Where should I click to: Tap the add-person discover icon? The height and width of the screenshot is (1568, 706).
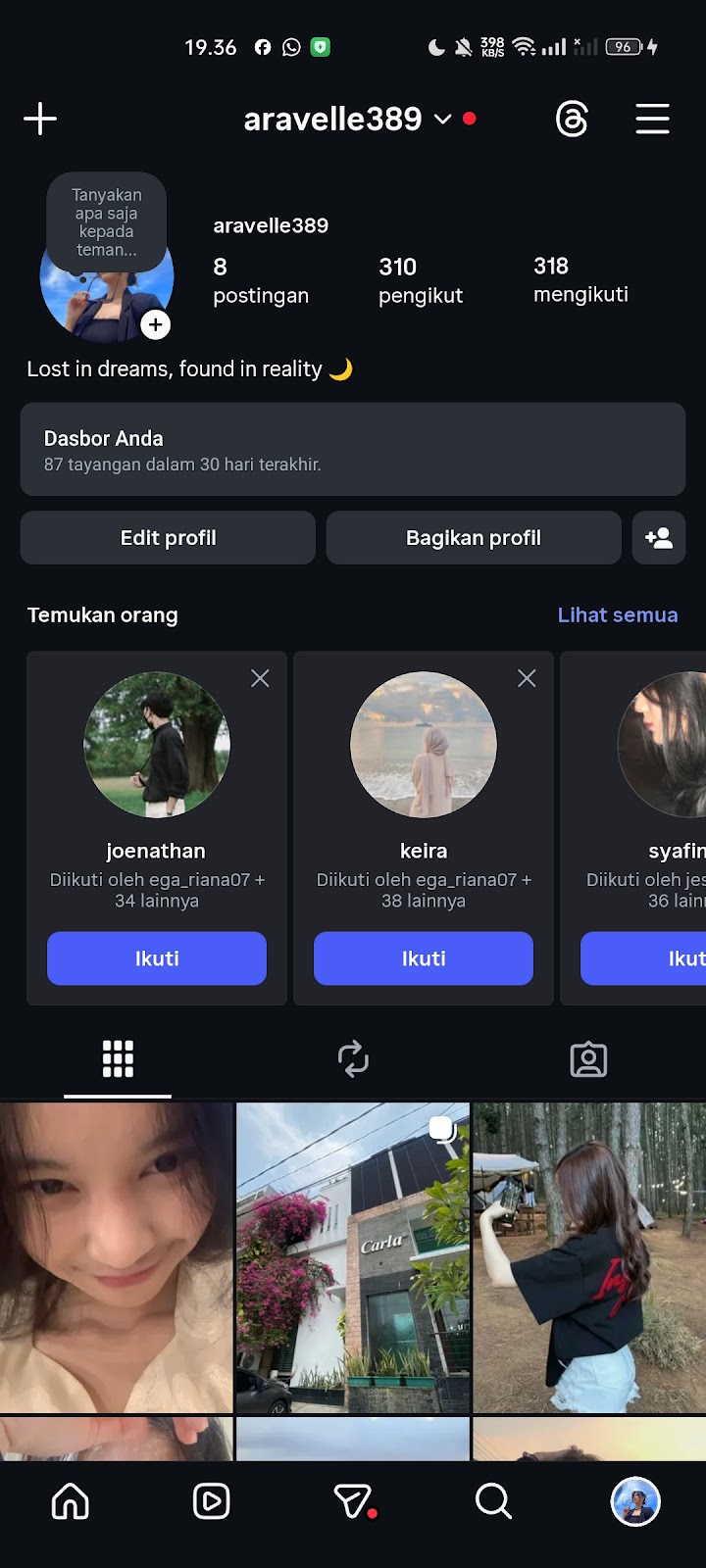[x=659, y=537]
